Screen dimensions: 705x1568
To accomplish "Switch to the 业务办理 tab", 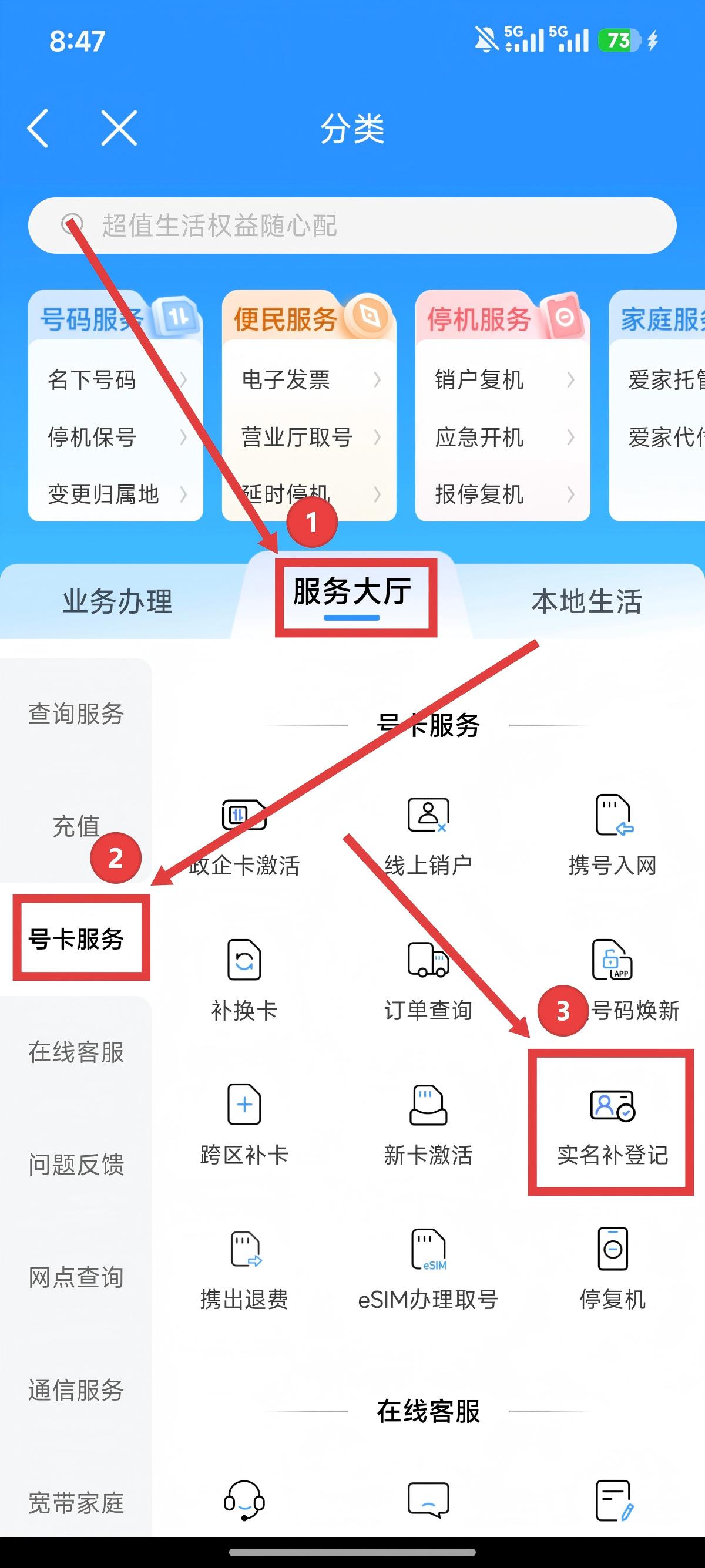I will coord(117,601).
